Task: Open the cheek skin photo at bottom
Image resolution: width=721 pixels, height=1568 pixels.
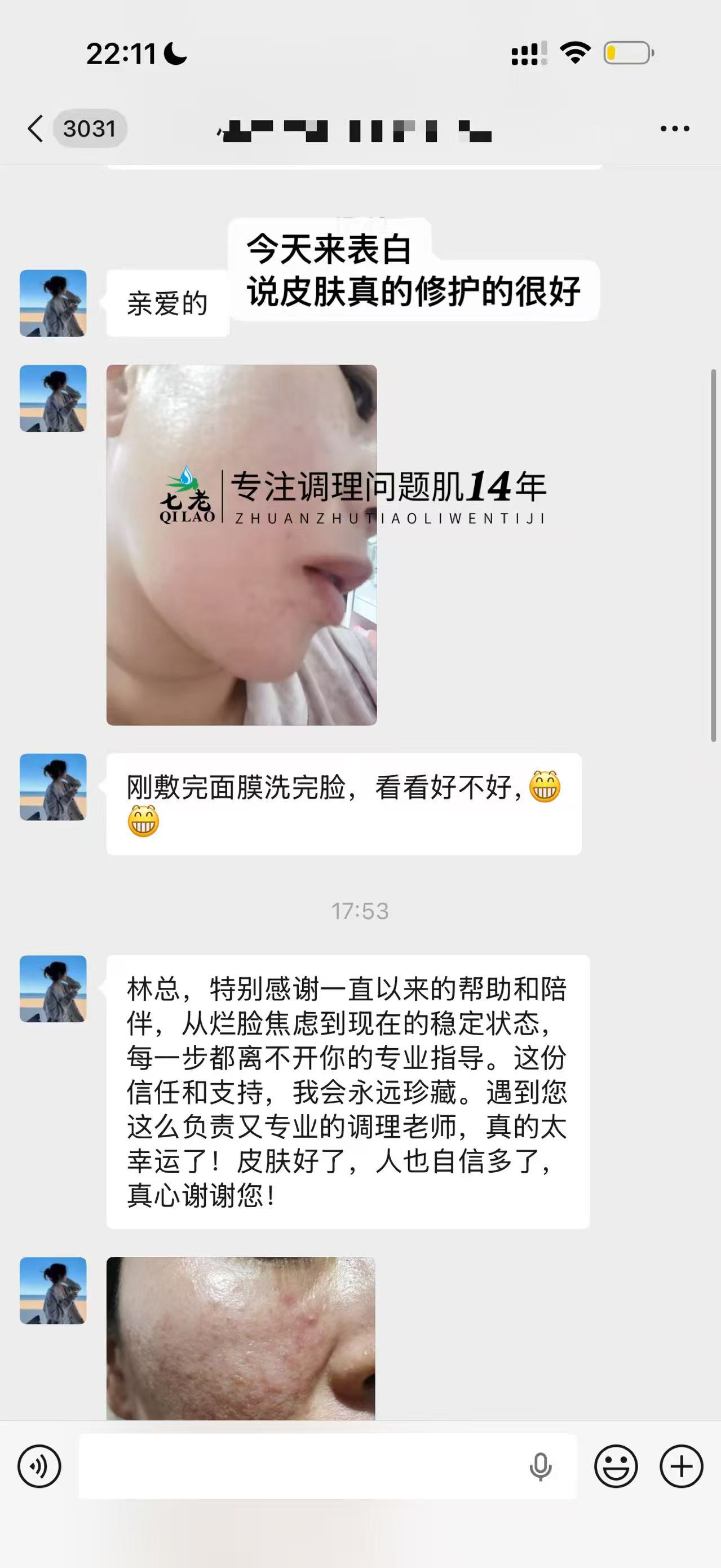Action: click(x=241, y=1339)
